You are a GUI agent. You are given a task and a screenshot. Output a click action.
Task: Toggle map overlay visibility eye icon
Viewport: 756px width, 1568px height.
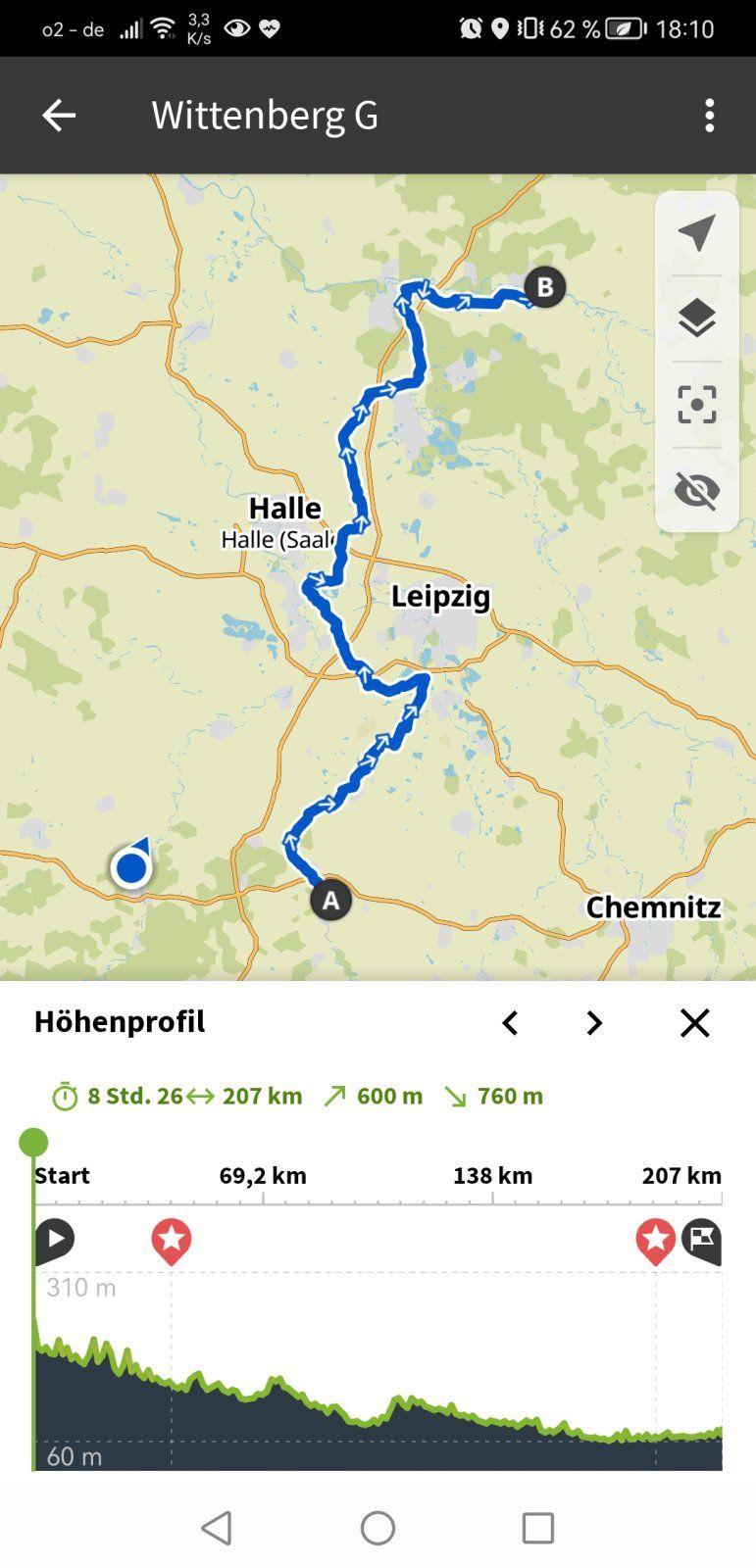pos(696,490)
